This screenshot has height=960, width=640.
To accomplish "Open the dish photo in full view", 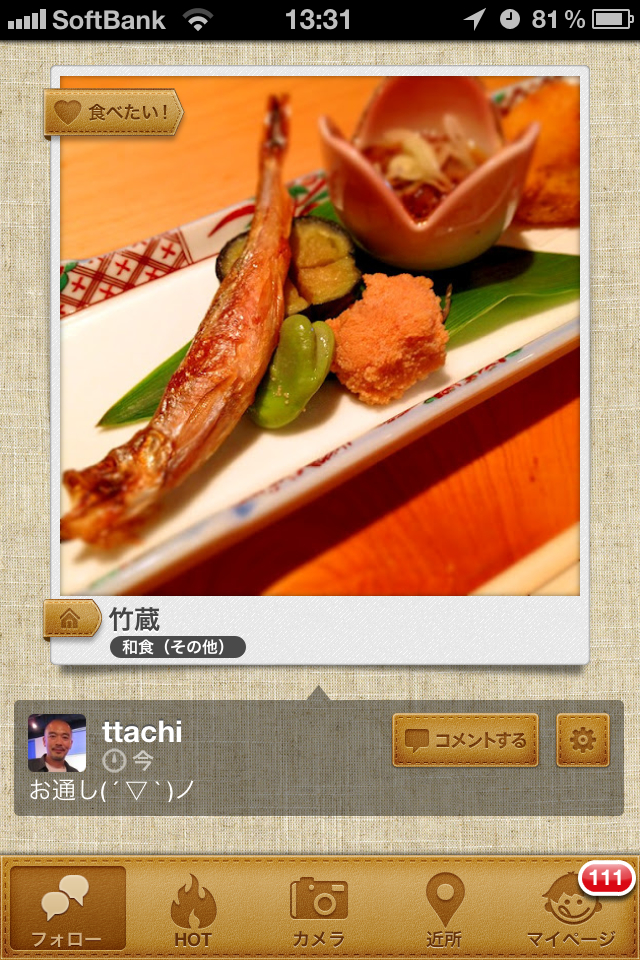I will point(320,340).
